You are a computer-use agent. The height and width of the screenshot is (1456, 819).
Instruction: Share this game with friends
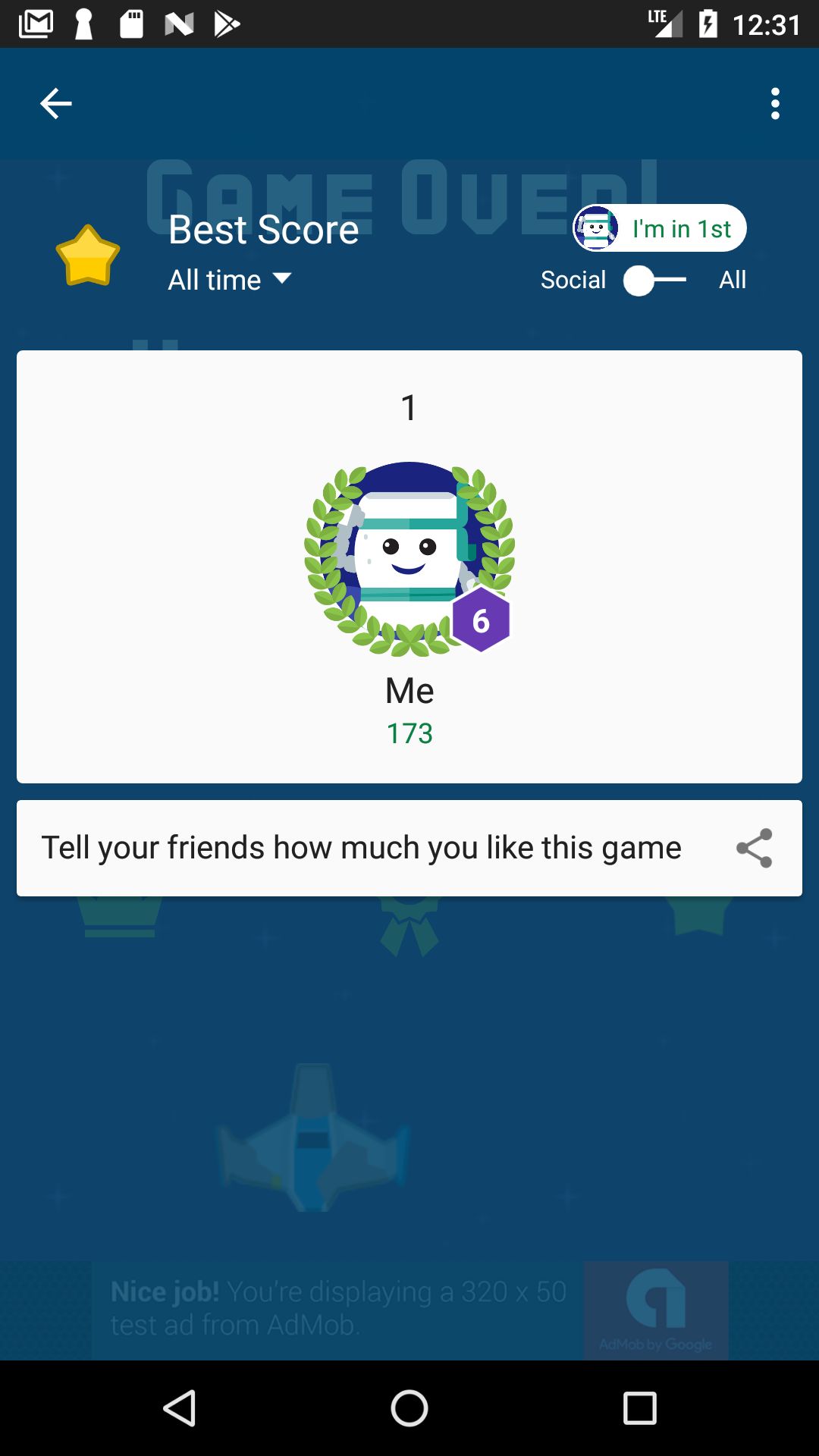pyautogui.click(x=754, y=848)
